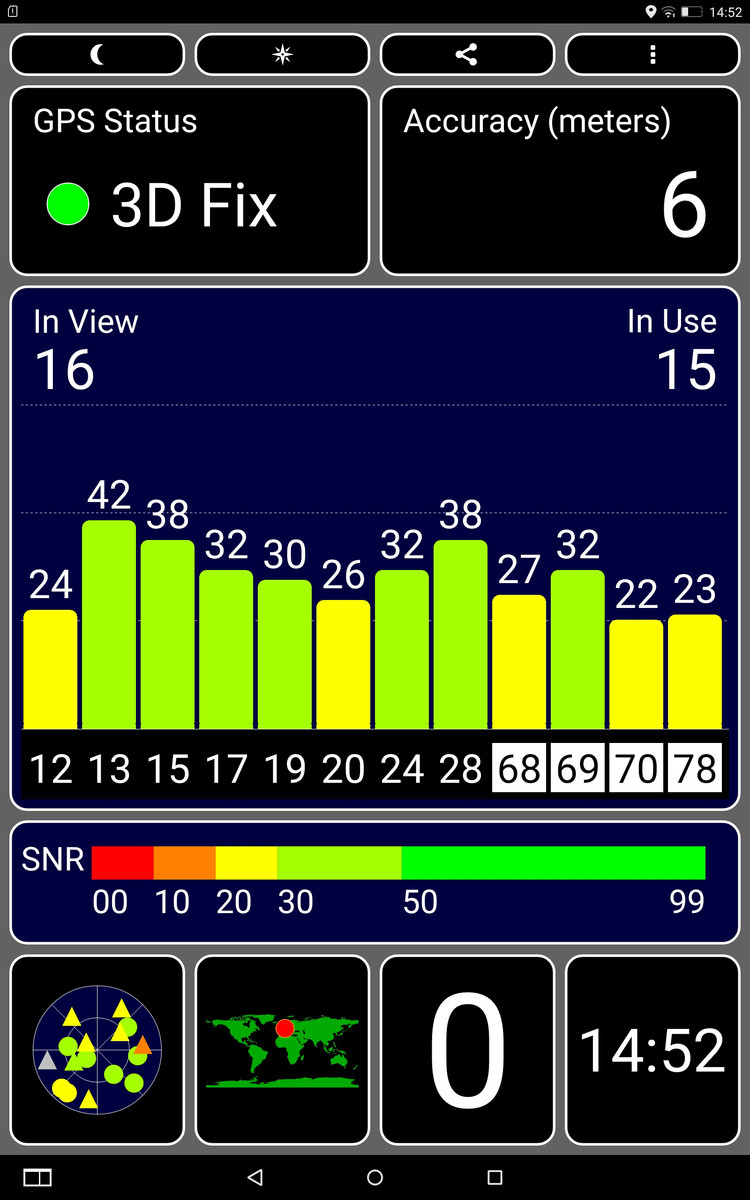Viewport: 750px width, 1200px height.
Task: Open the world map location tile
Action: click(282, 1050)
